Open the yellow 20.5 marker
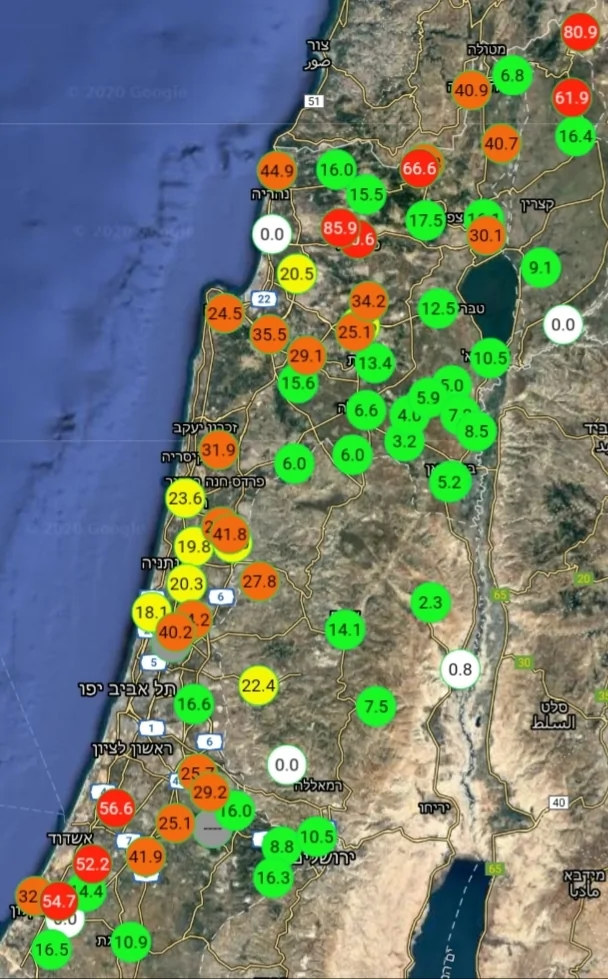The image size is (608, 979). pos(297,274)
